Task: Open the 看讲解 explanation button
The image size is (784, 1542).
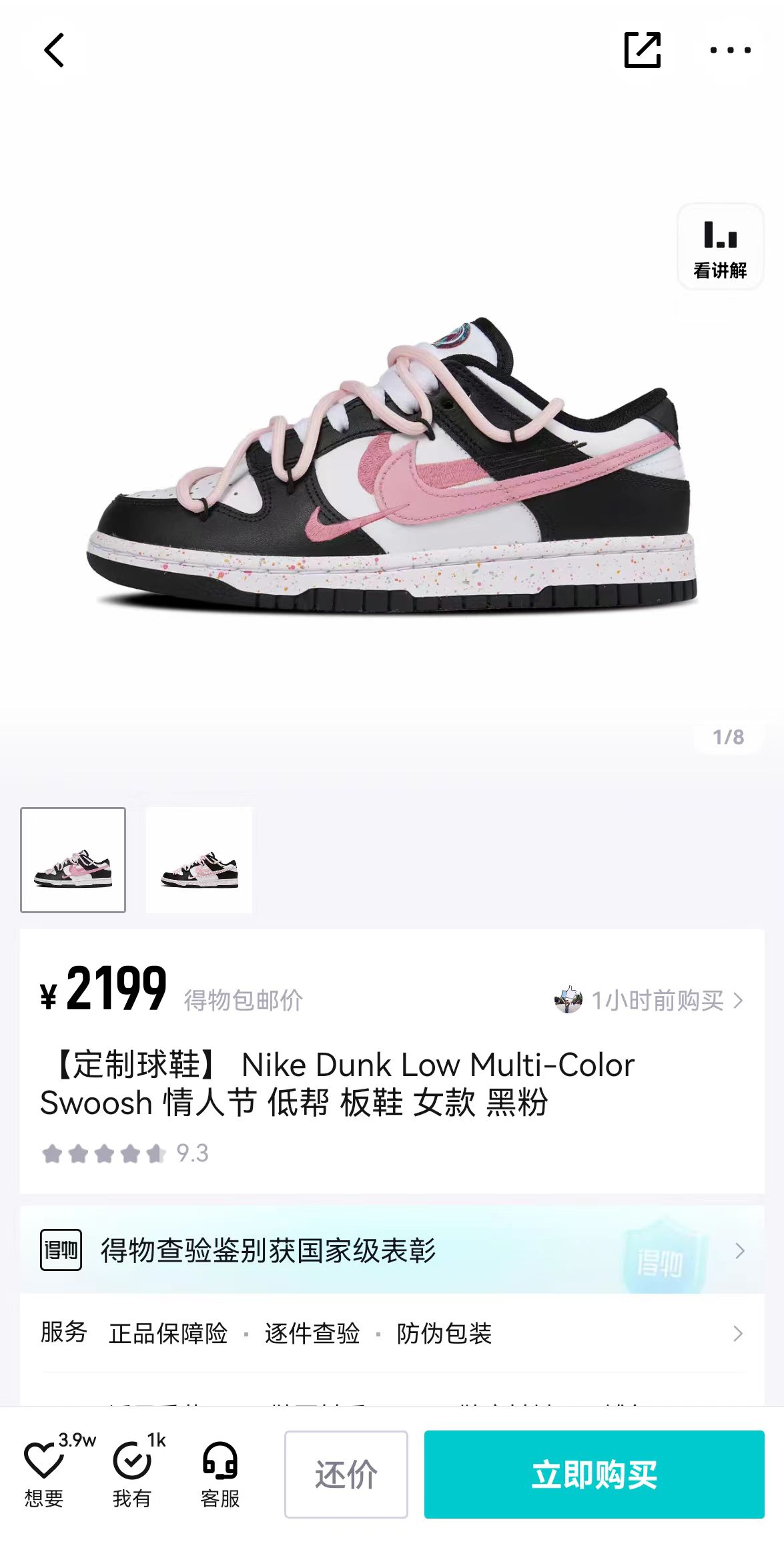Action: pyautogui.click(x=721, y=248)
